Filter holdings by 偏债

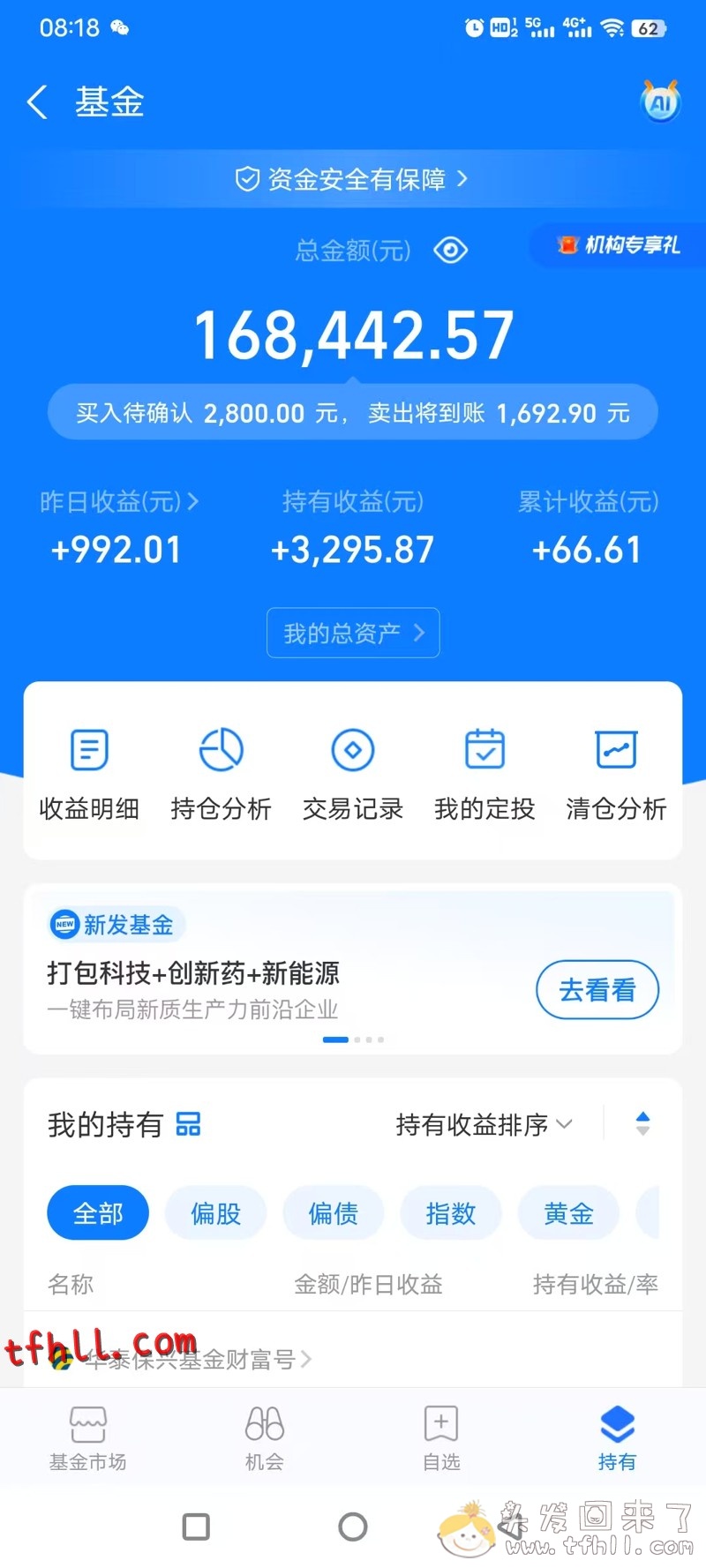coord(333,1213)
